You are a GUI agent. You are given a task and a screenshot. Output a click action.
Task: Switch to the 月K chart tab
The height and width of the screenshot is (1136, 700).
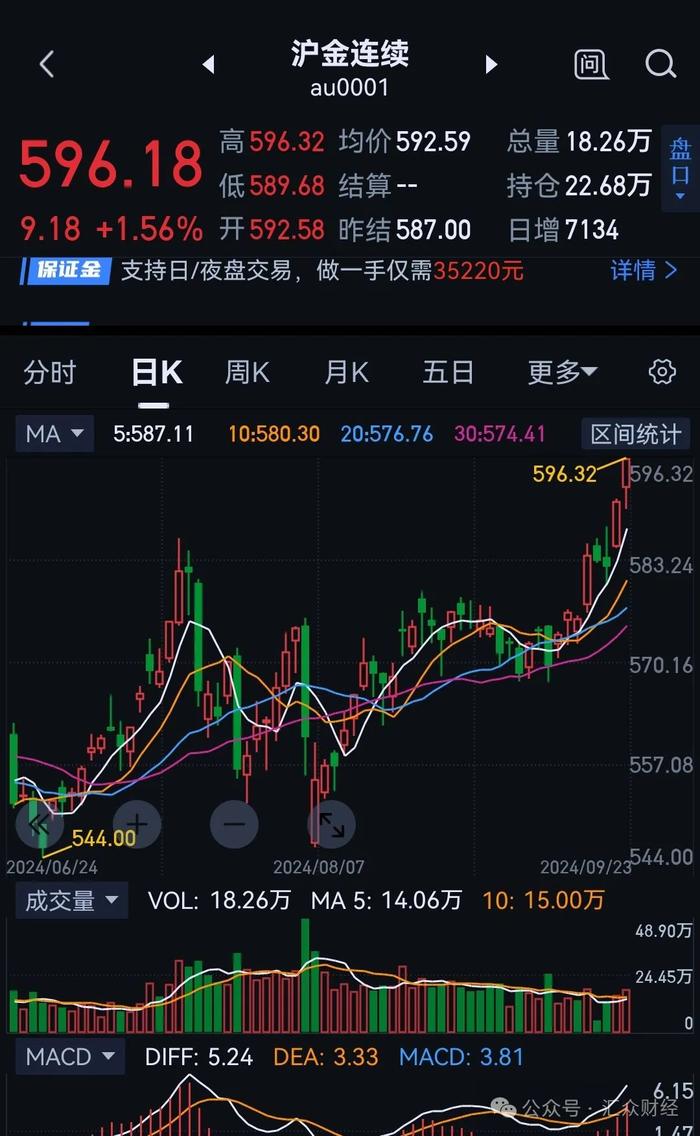pos(346,372)
